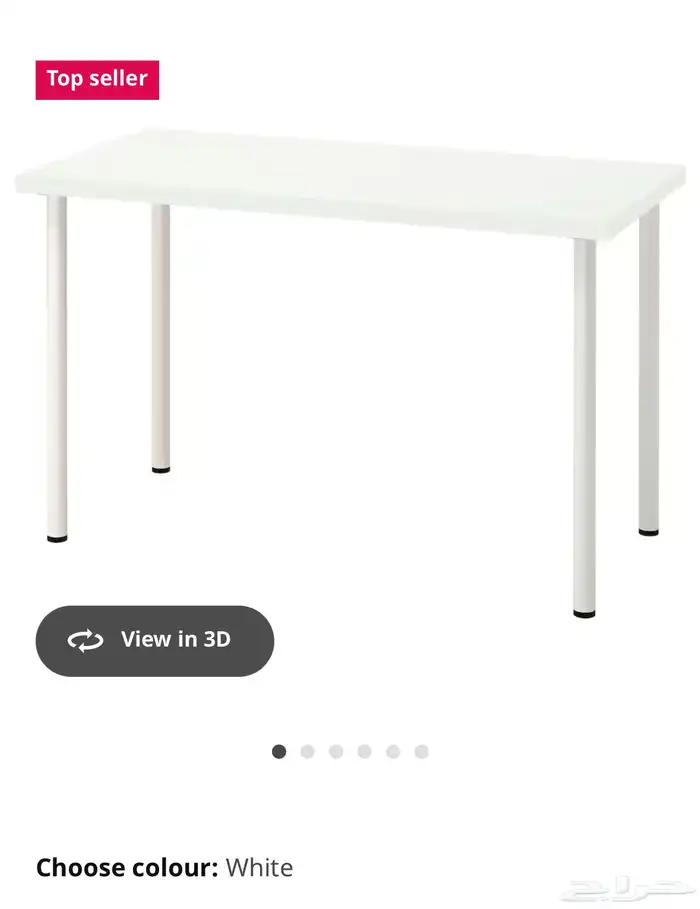The height and width of the screenshot is (909, 700).
Task: Select the last image carousel dot
Action: pyautogui.click(x=422, y=752)
